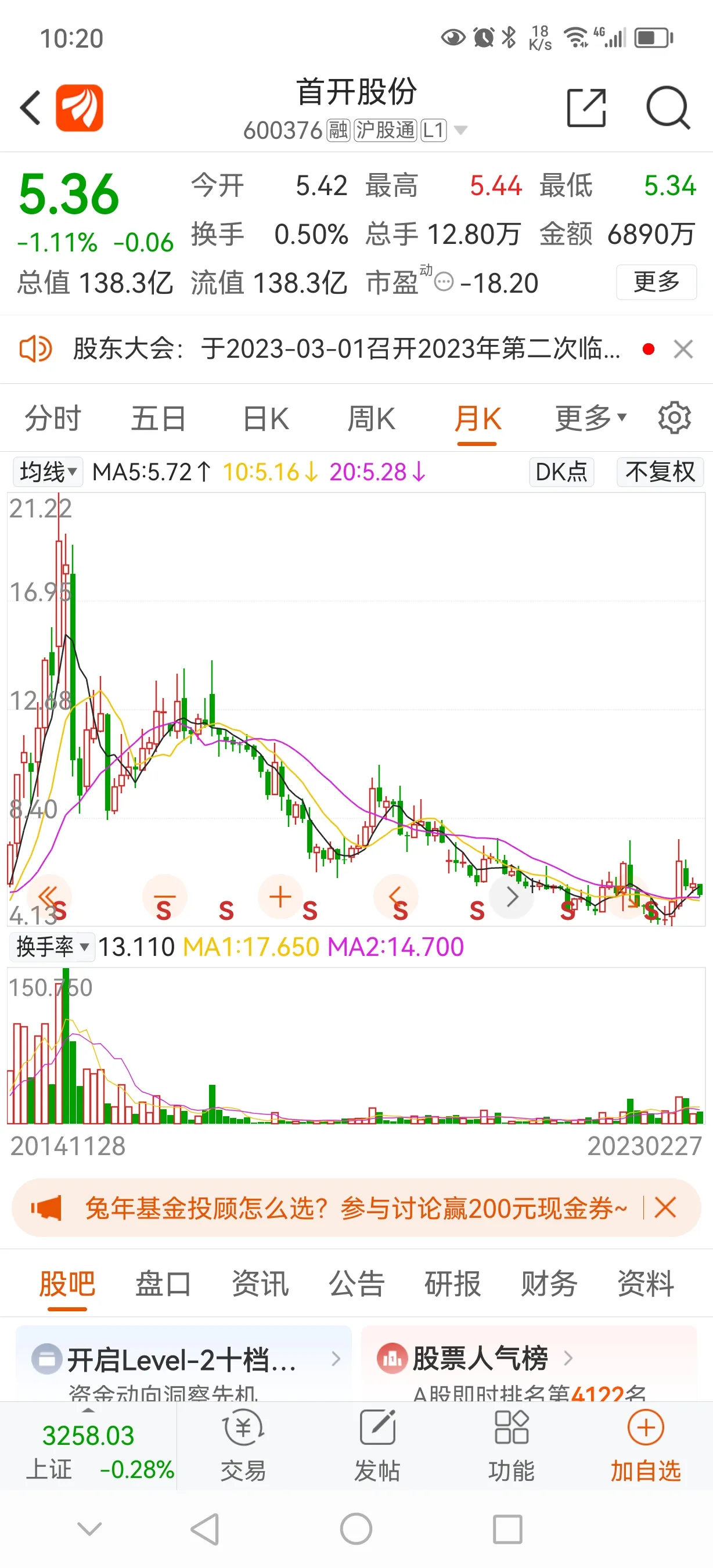The height and width of the screenshot is (1568, 713).
Task: Switch to the 公告 tab
Action: click(x=356, y=1284)
